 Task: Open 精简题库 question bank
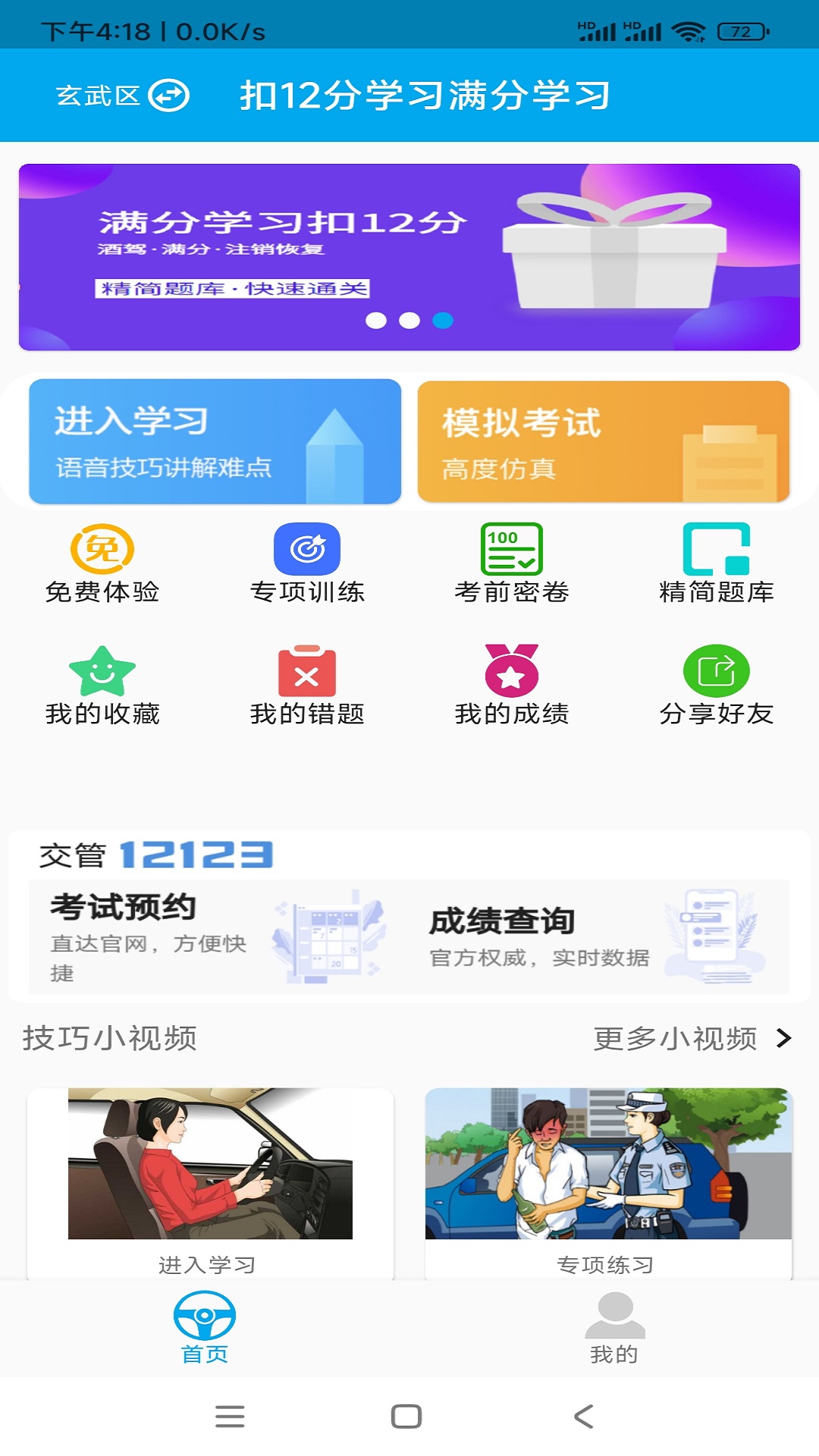717,563
